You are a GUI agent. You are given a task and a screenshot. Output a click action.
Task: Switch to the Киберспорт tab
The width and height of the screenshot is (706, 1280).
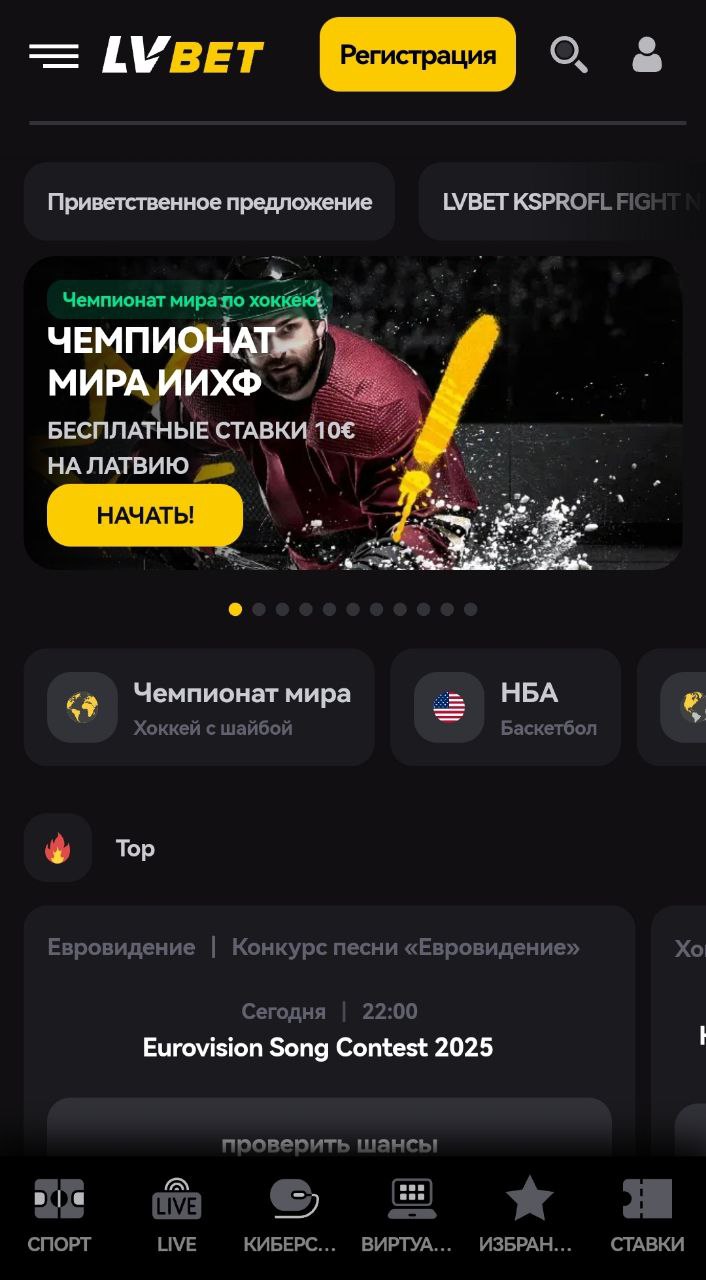click(x=294, y=1216)
